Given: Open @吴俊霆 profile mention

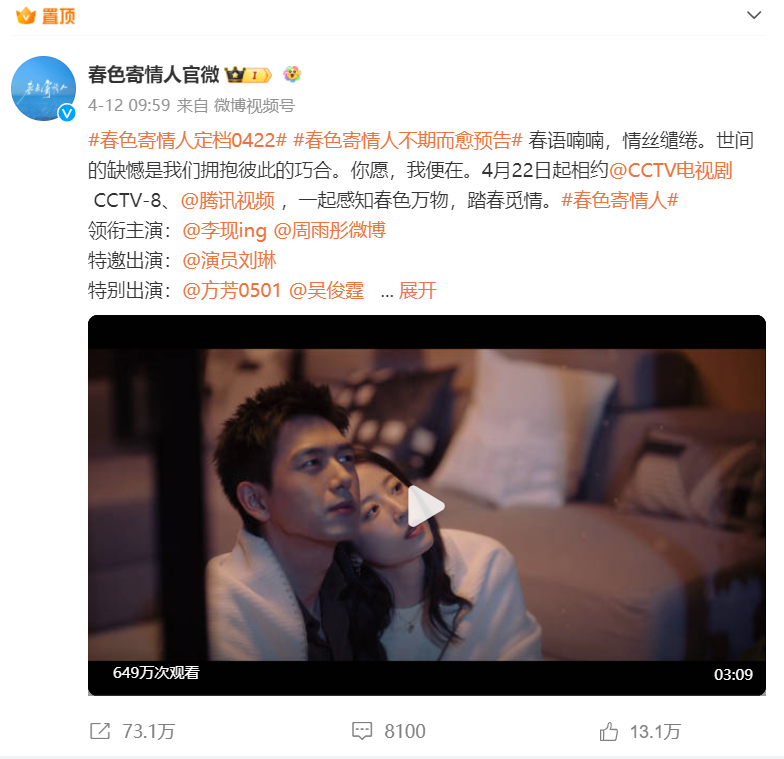Looking at the screenshot, I should [x=326, y=291].
